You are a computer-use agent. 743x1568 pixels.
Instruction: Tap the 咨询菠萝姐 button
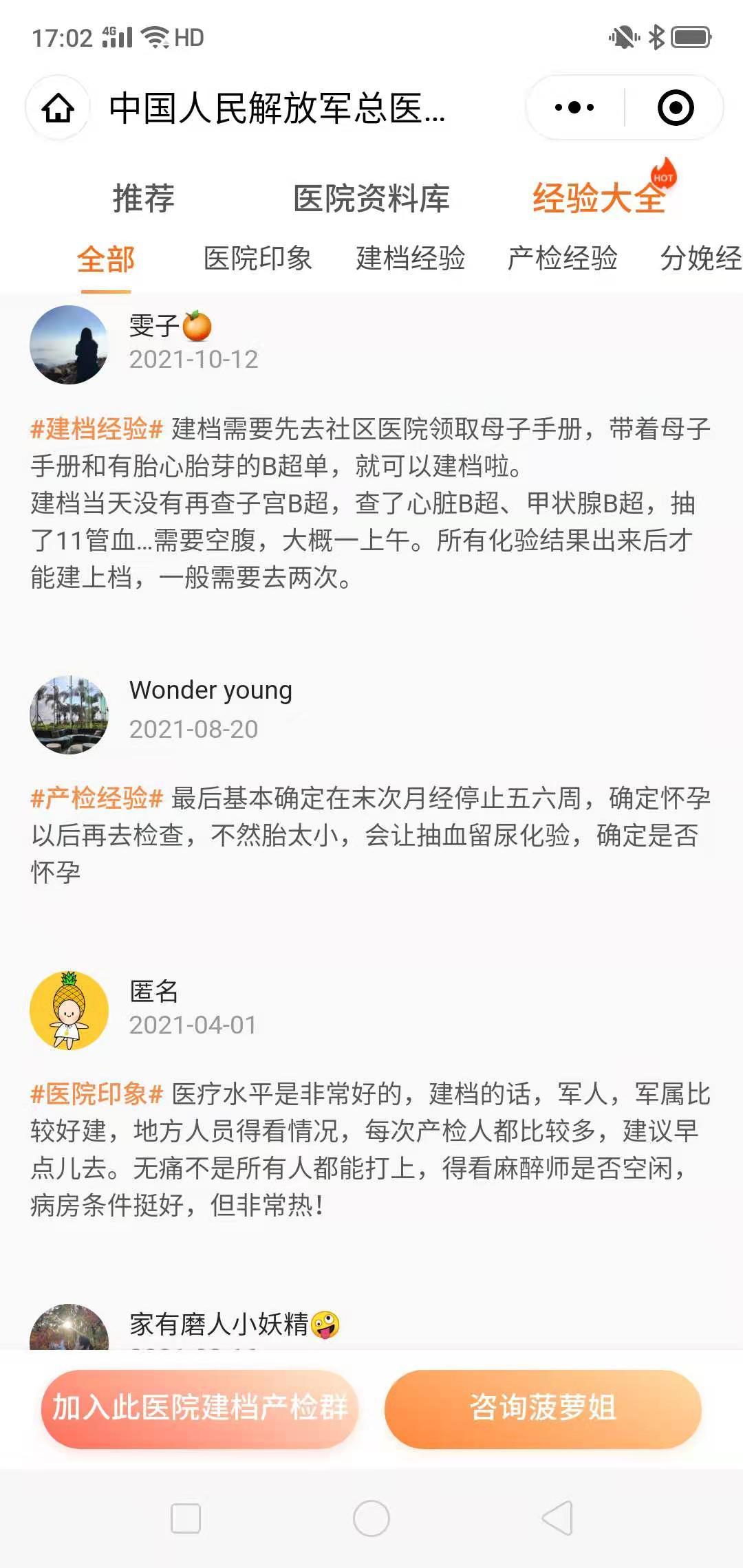(x=543, y=1407)
